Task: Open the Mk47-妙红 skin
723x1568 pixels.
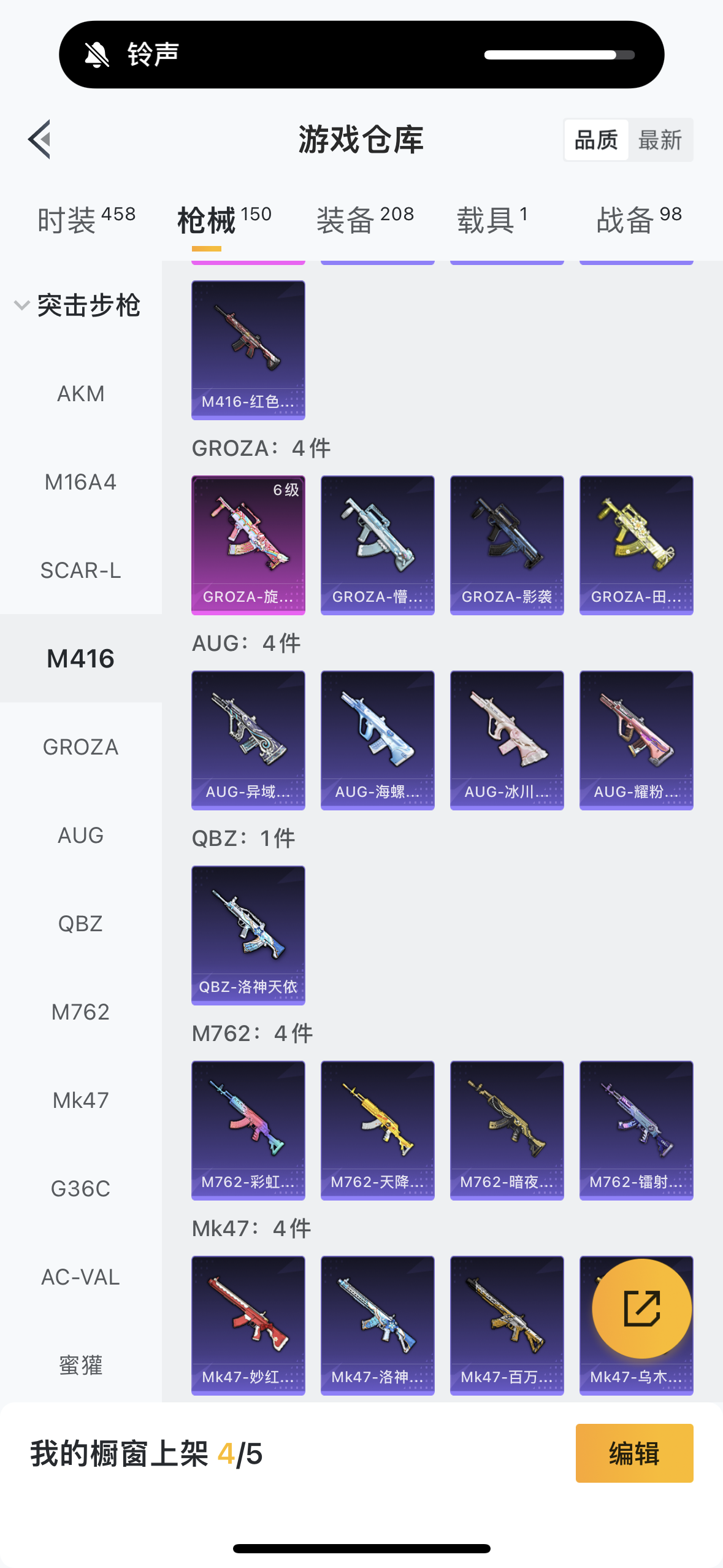Action: pos(248,1324)
